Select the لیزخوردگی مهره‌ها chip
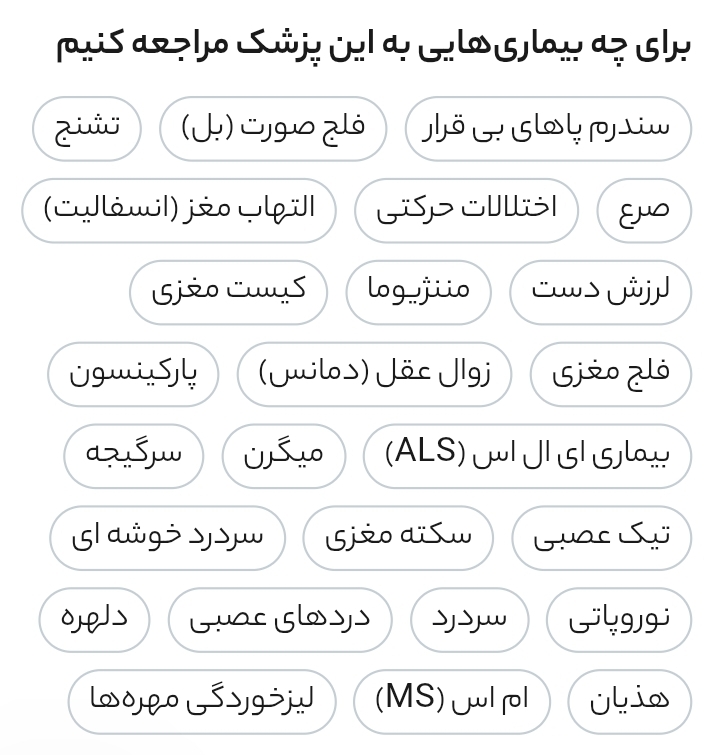Viewport: 720px width, 755px height. point(202,700)
